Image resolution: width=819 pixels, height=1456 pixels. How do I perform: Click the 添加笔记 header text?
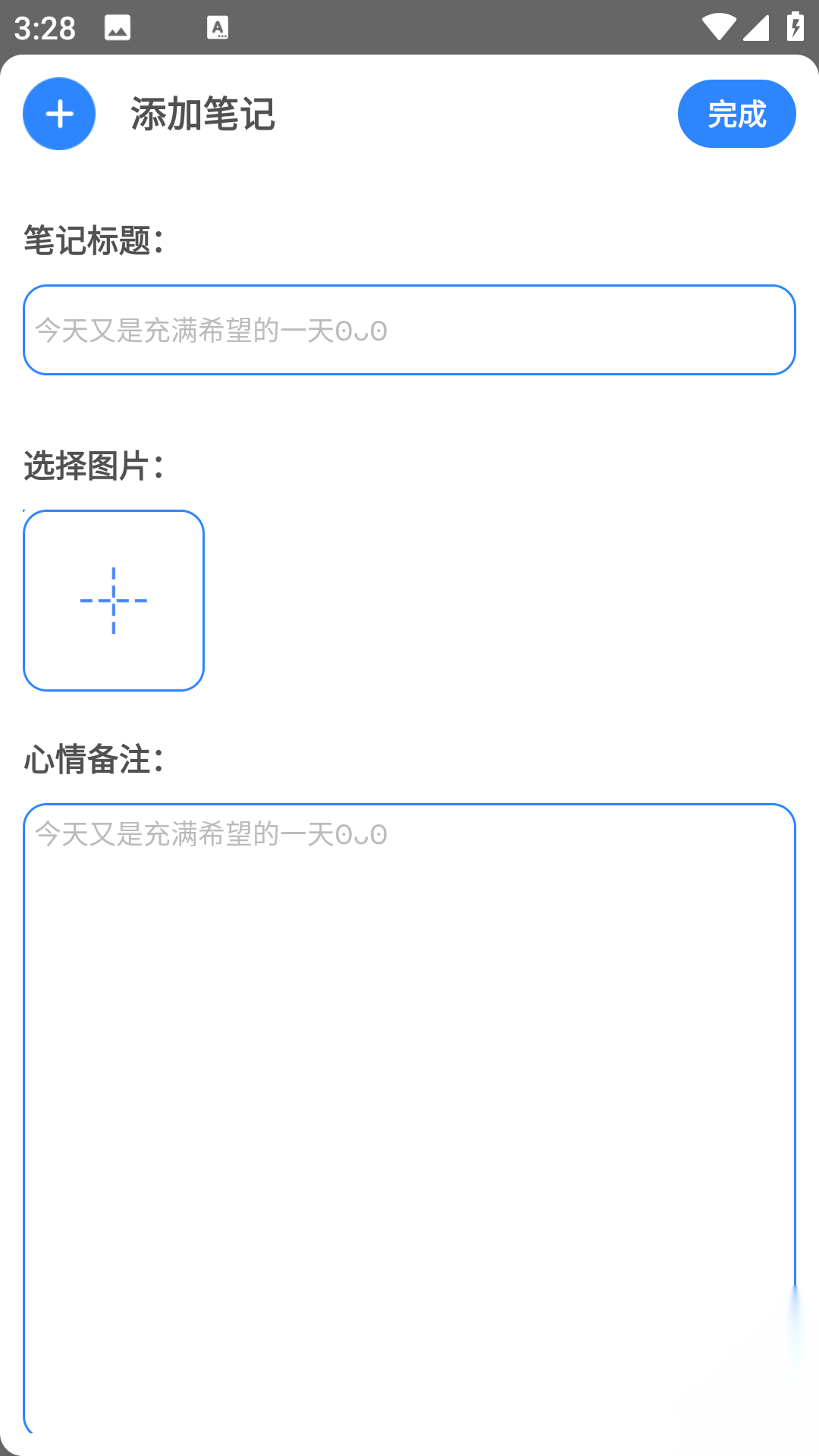202,115
